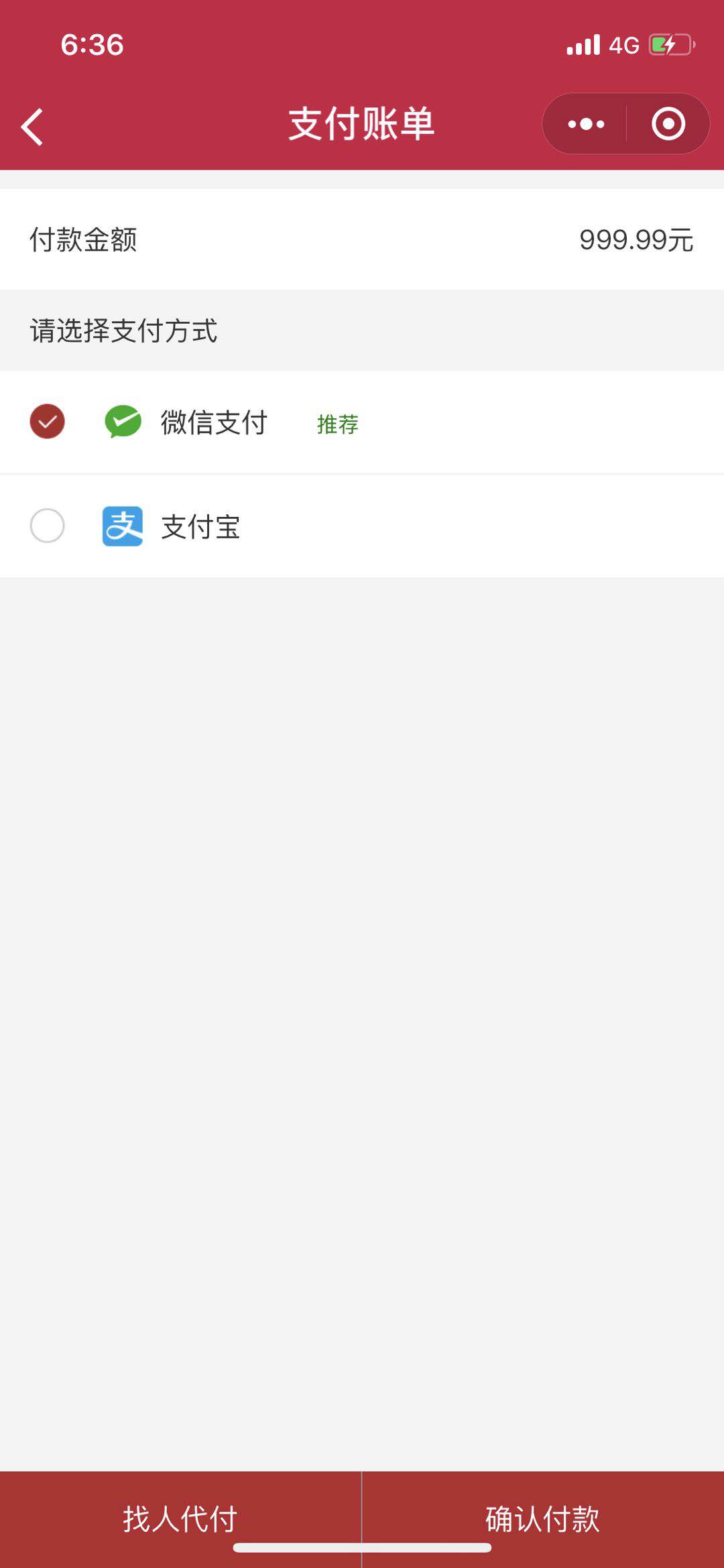Screen dimensions: 724x1568
Task: Go back using the top-left arrow
Action: [32, 126]
